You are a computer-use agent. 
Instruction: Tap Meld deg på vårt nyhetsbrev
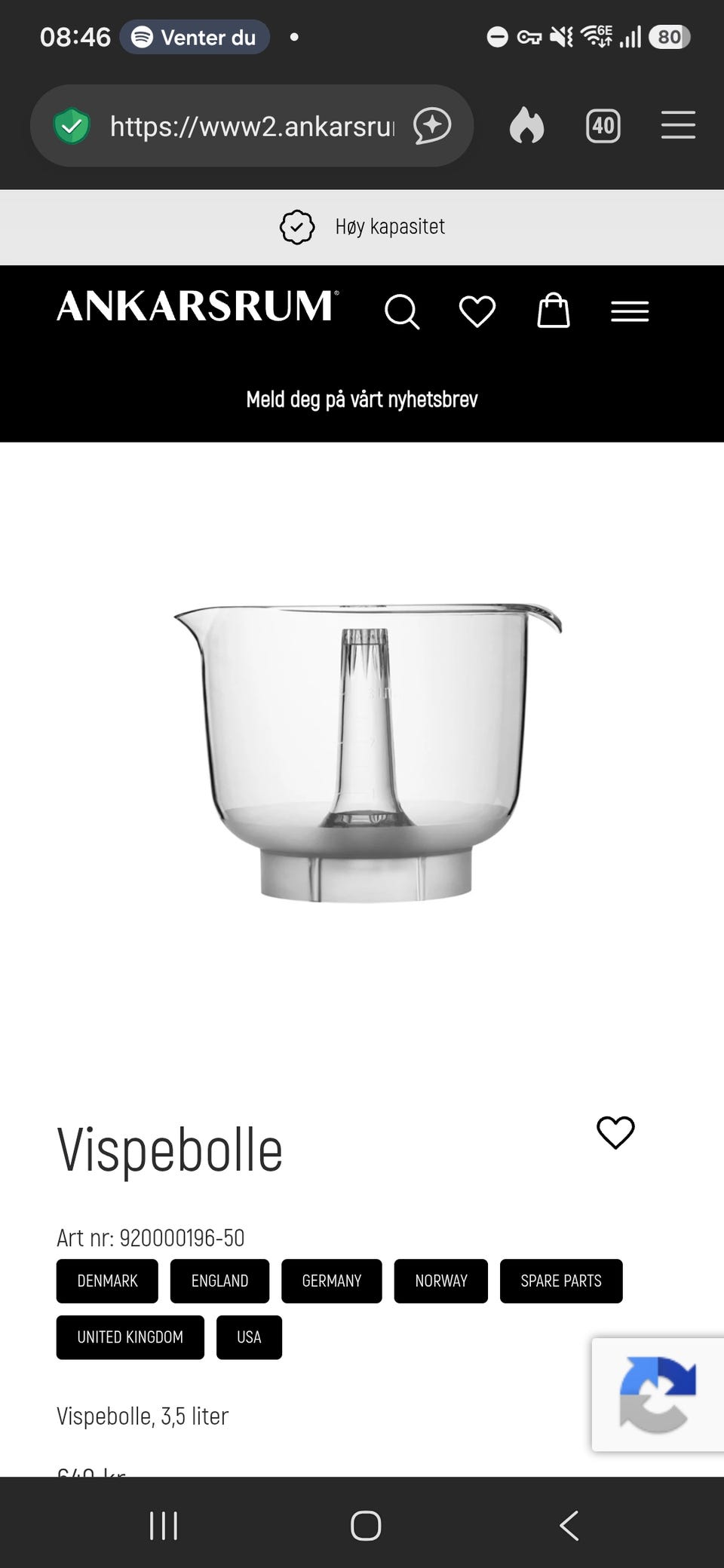[362, 400]
